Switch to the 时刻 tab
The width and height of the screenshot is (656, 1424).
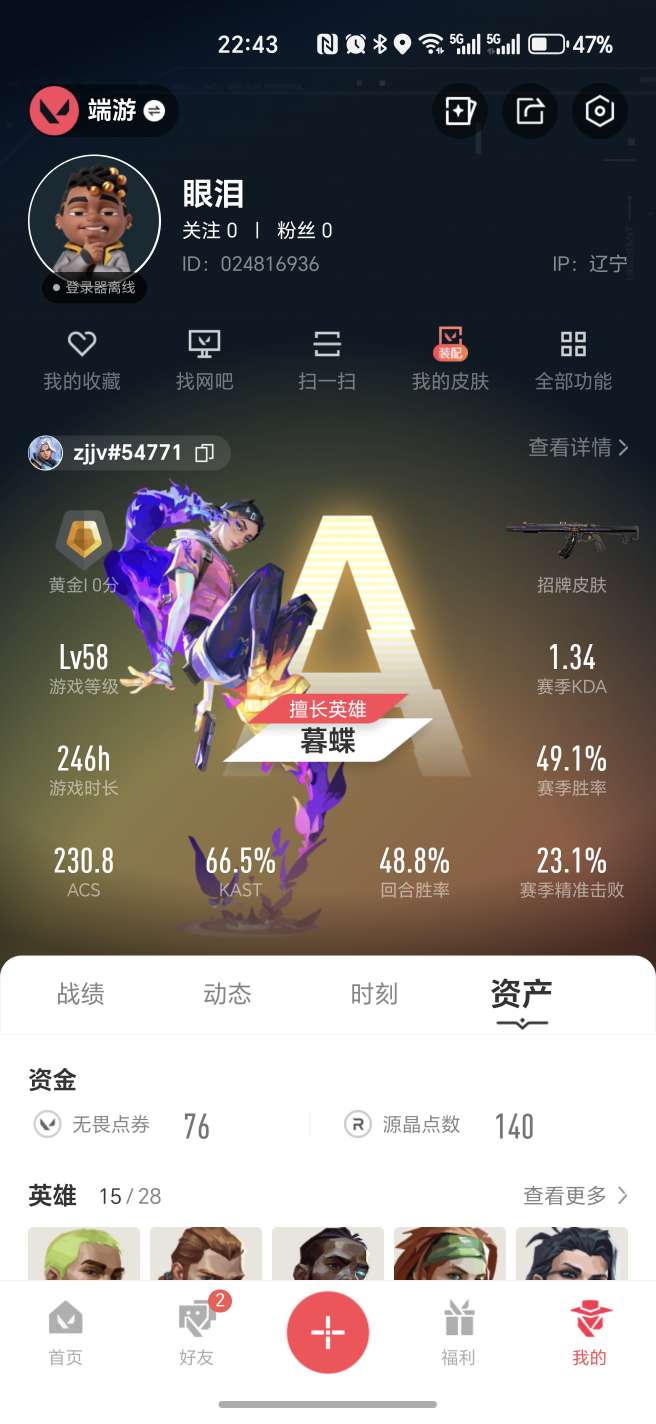(x=374, y=994)
